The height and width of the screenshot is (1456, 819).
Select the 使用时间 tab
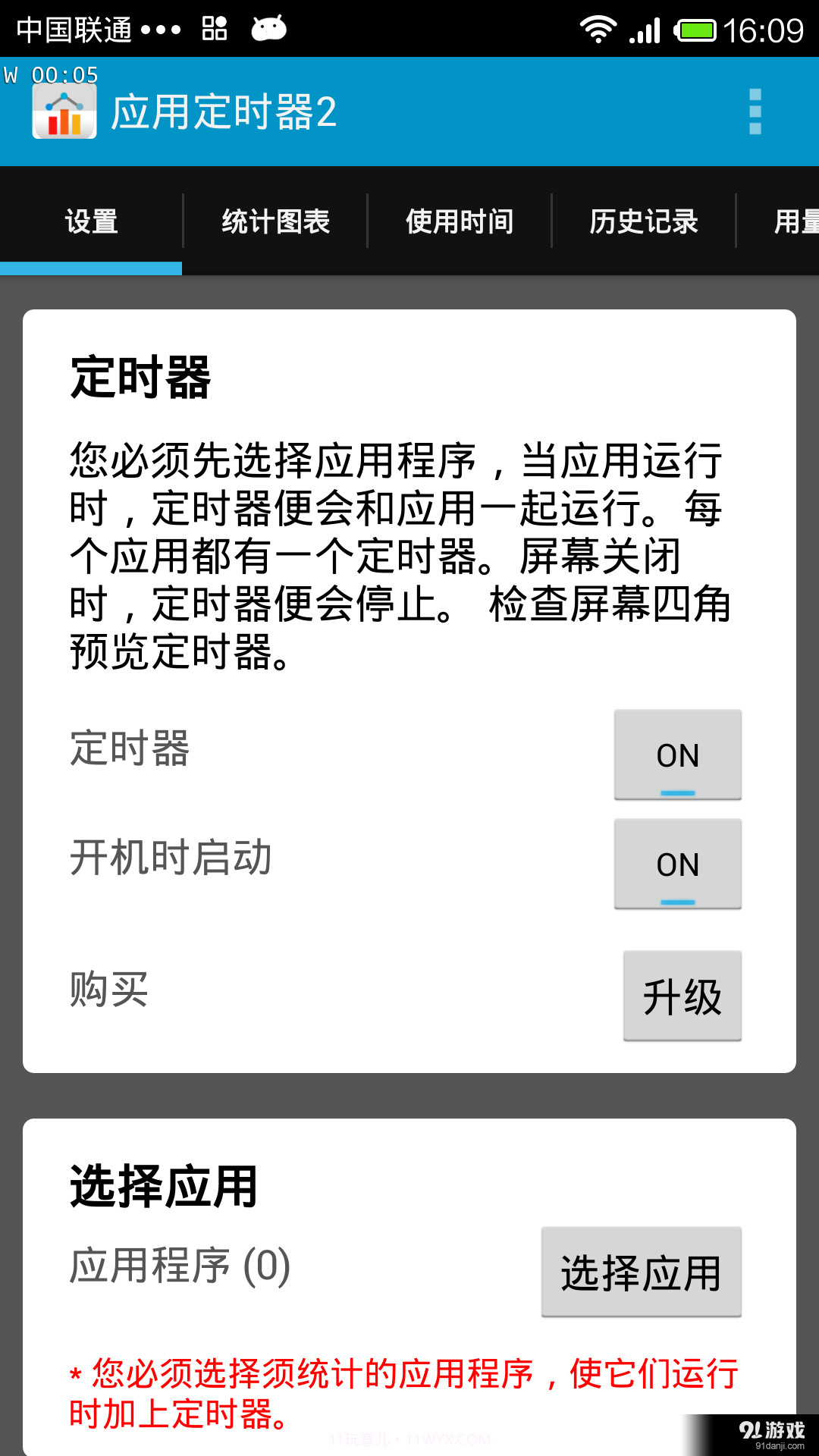pos(459,221)
